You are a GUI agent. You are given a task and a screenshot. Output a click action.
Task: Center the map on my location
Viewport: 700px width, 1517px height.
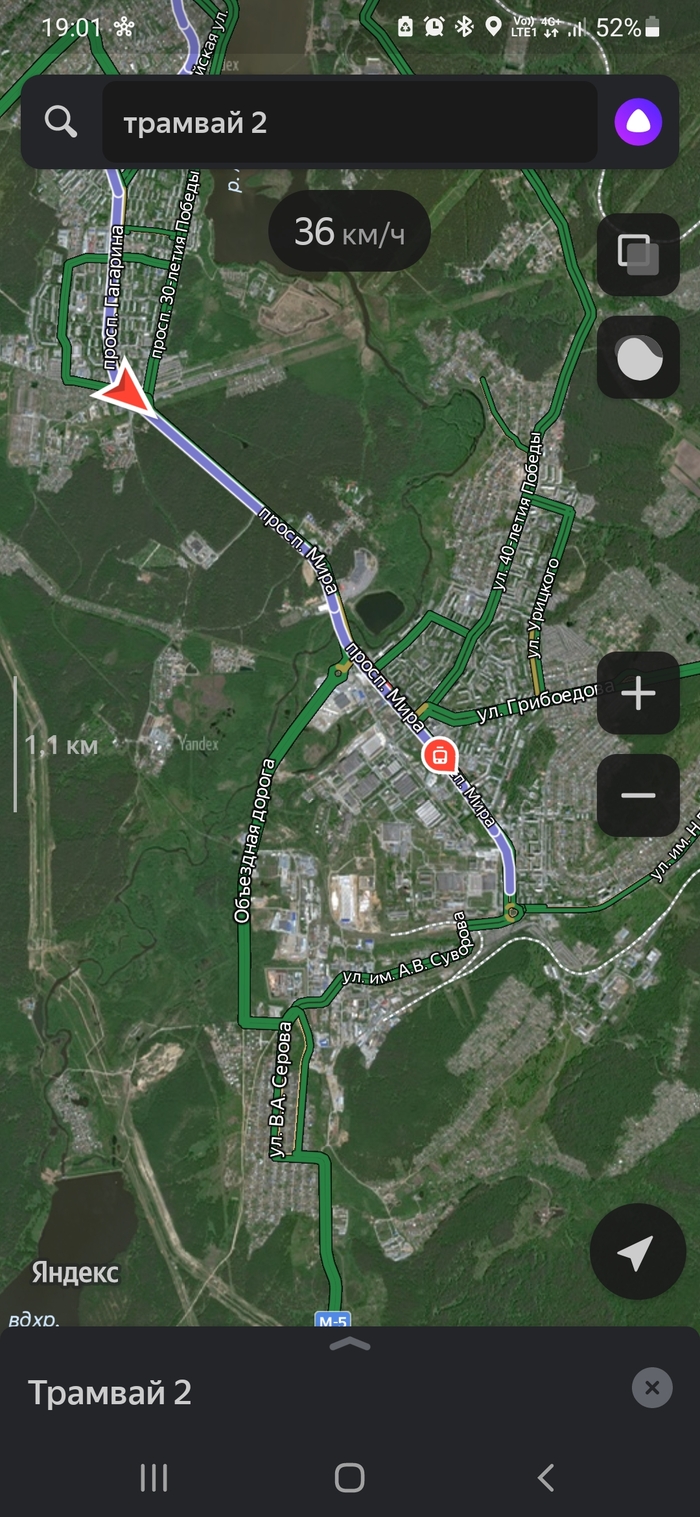click(634, 1252)
